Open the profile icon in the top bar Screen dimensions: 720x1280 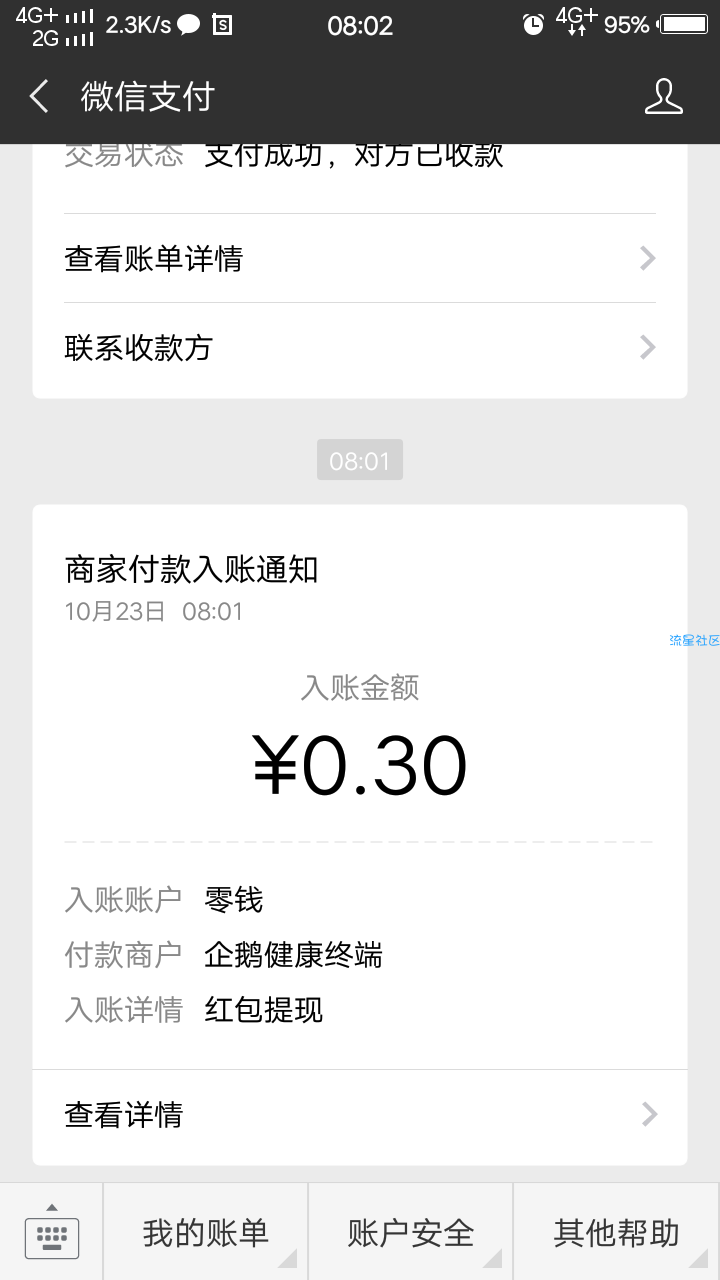pos(663,97)
